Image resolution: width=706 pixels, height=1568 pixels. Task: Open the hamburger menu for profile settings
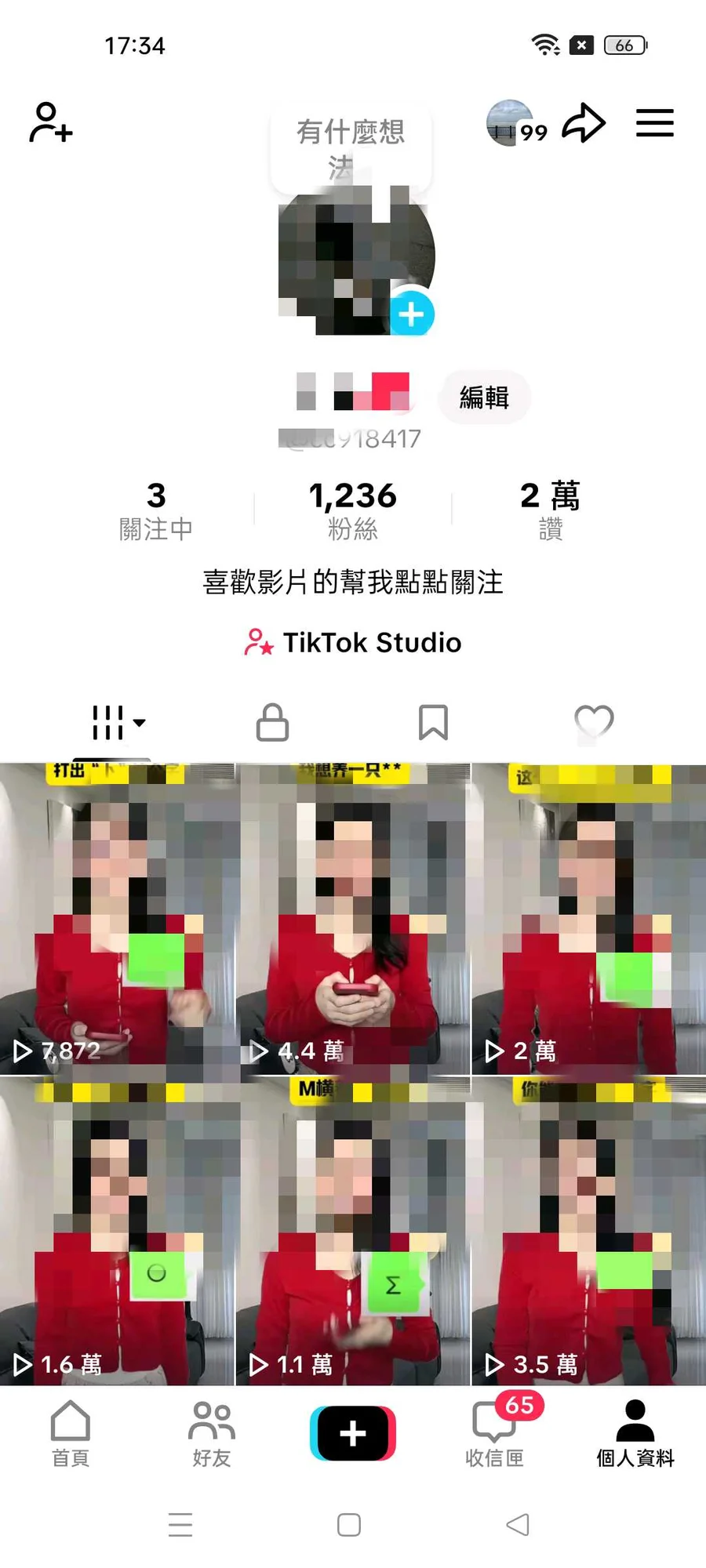[655, 123]
